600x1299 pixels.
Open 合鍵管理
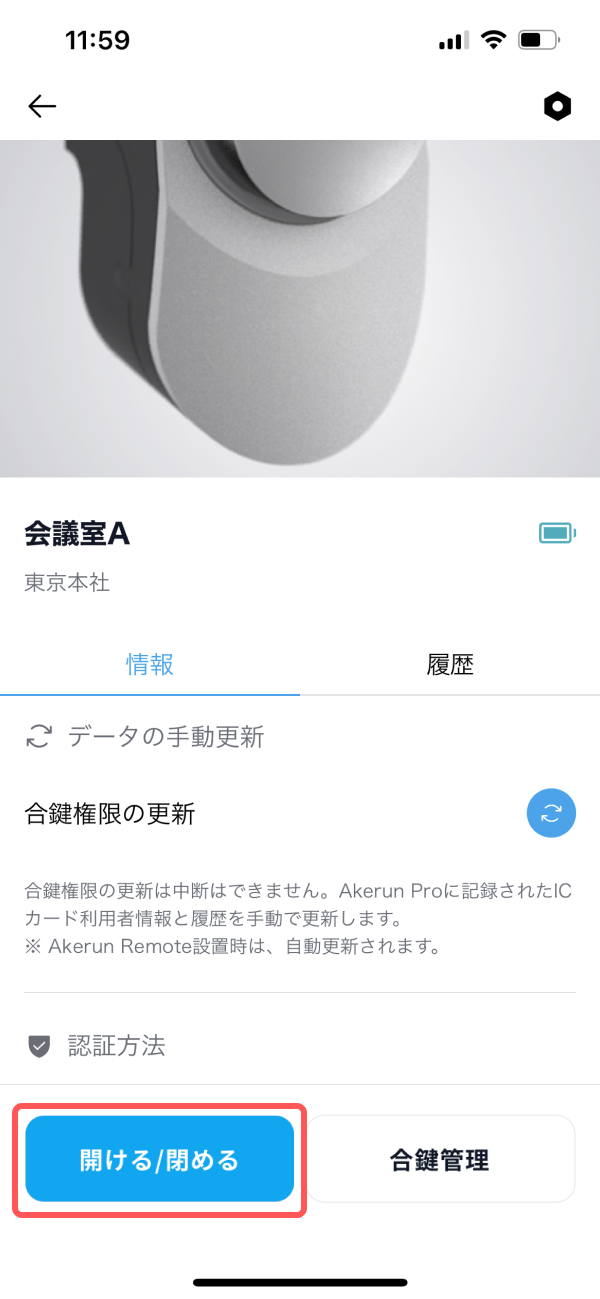(x=440, y=1159)
